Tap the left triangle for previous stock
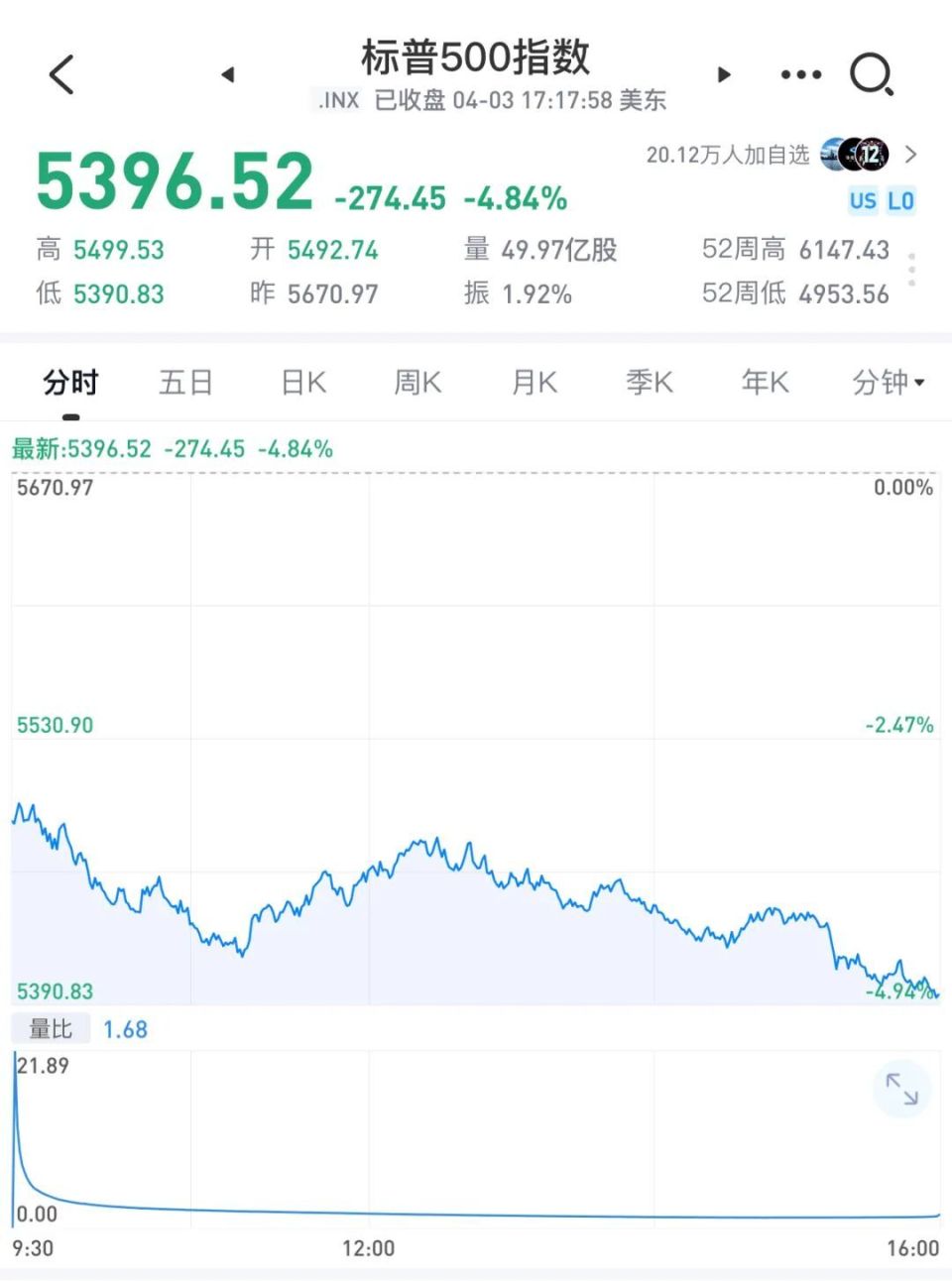 pos(227,74)
